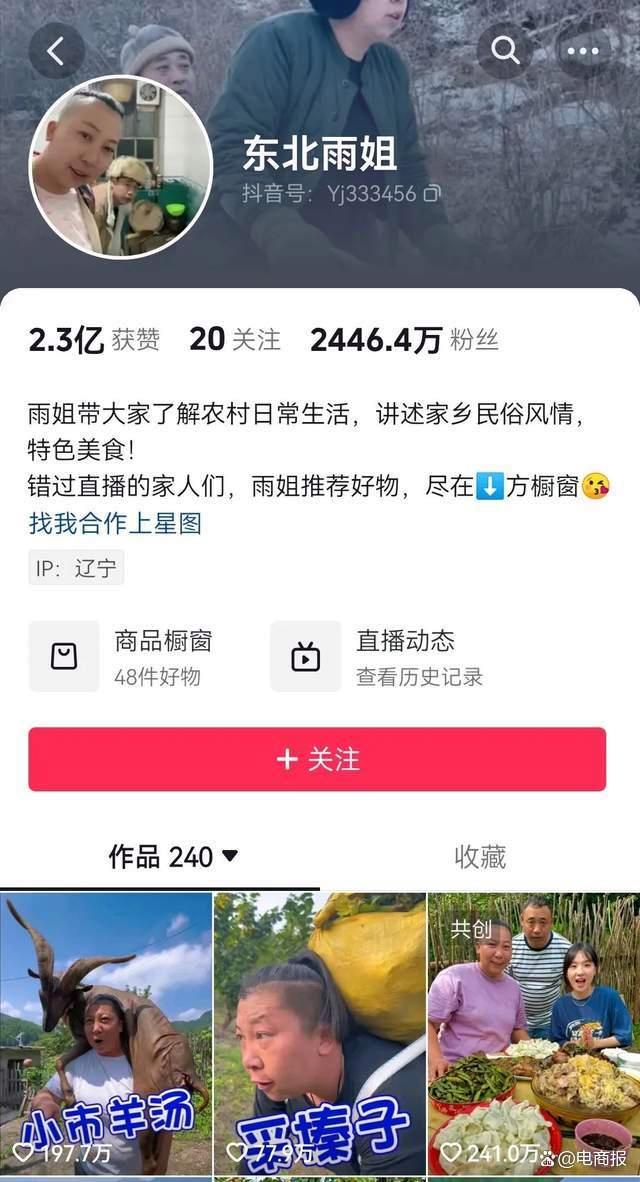Open 直播动态 history records
The height and width of the screenshot is (1182, 640).
(377, 656)
